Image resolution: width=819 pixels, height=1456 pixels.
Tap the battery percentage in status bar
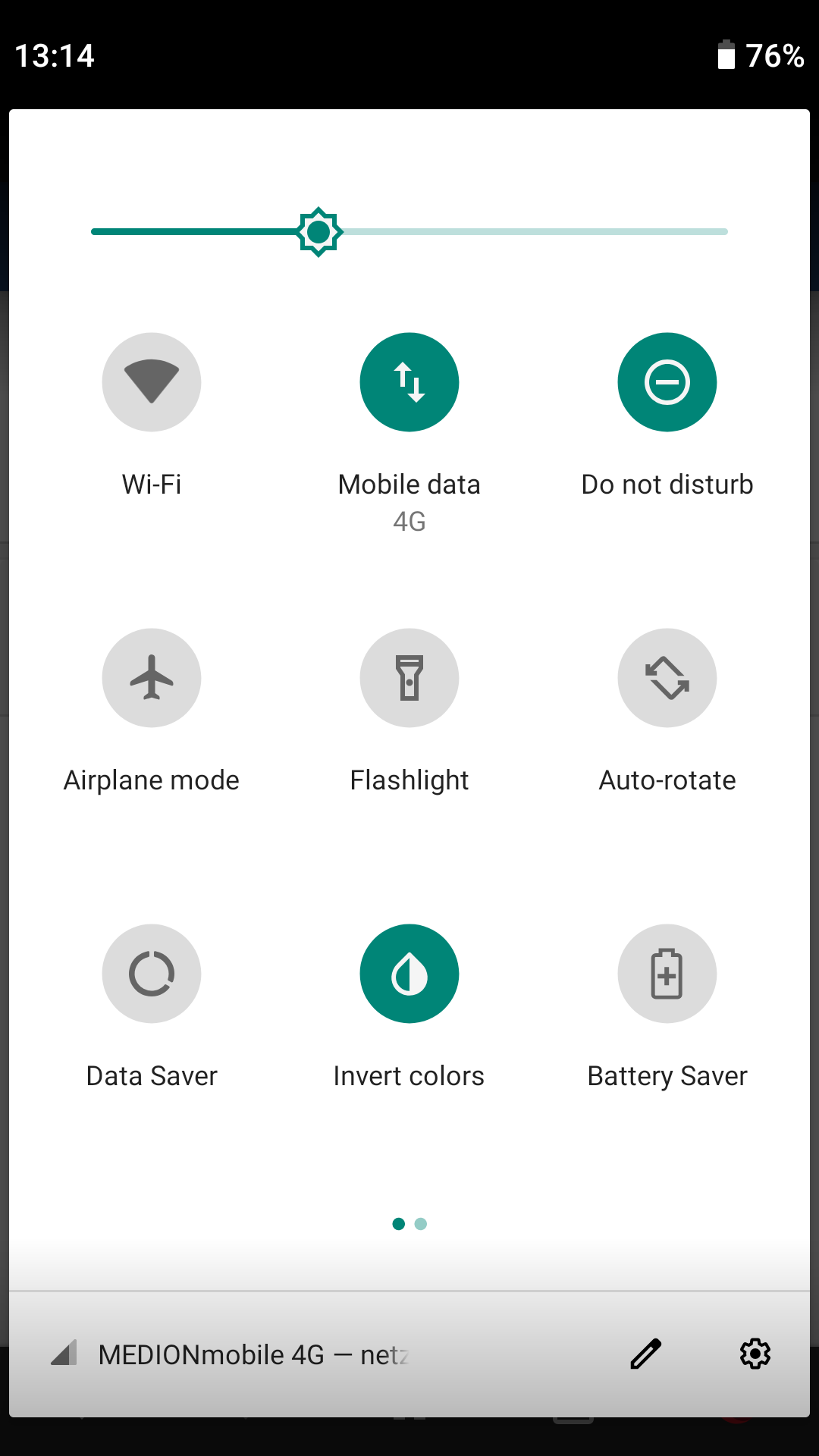pyautogui.click(x=773, y=55)
